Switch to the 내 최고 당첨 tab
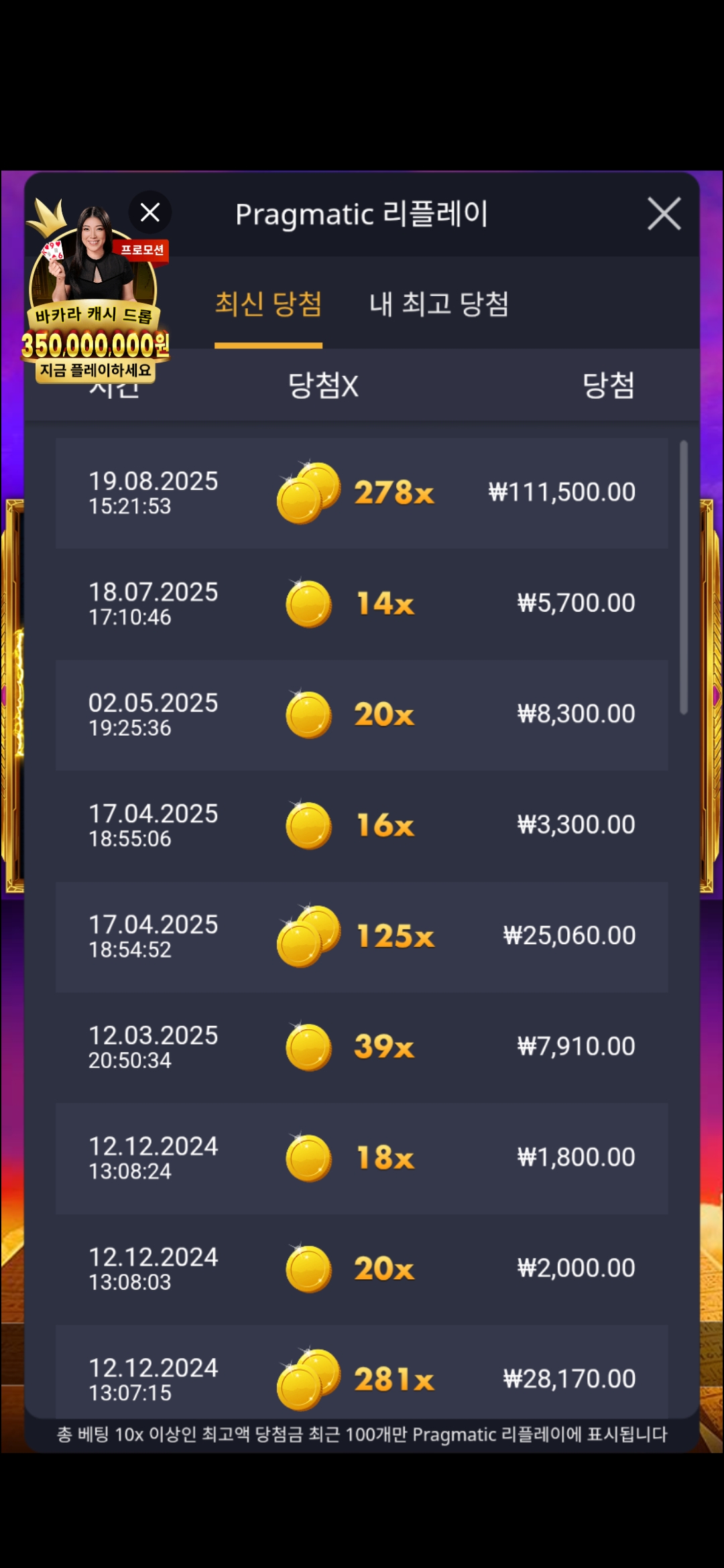This screenshot has height=1568, width=724. [x=439, y=304]
